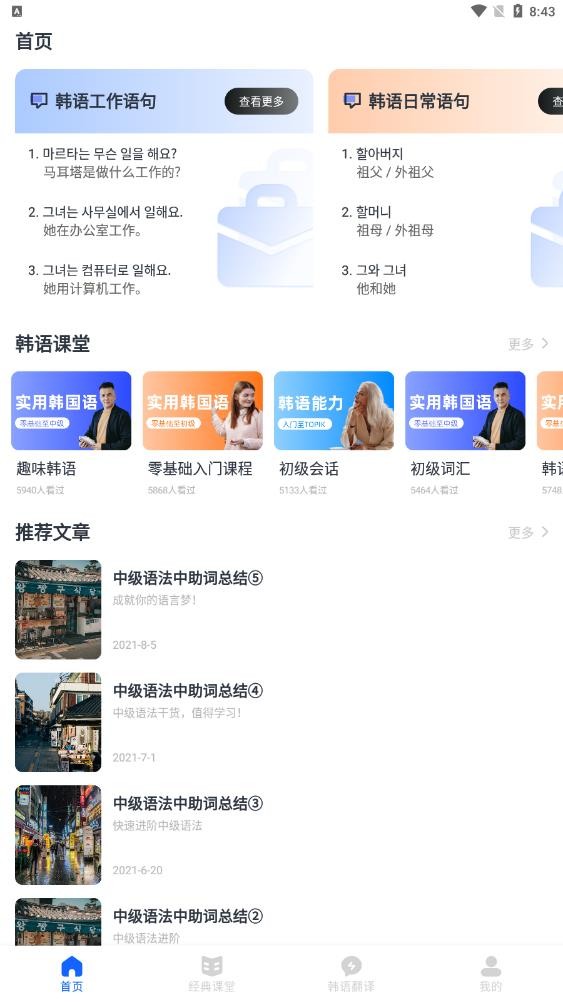Open the 韩语日常语句 phrase card

coord(445,181)
